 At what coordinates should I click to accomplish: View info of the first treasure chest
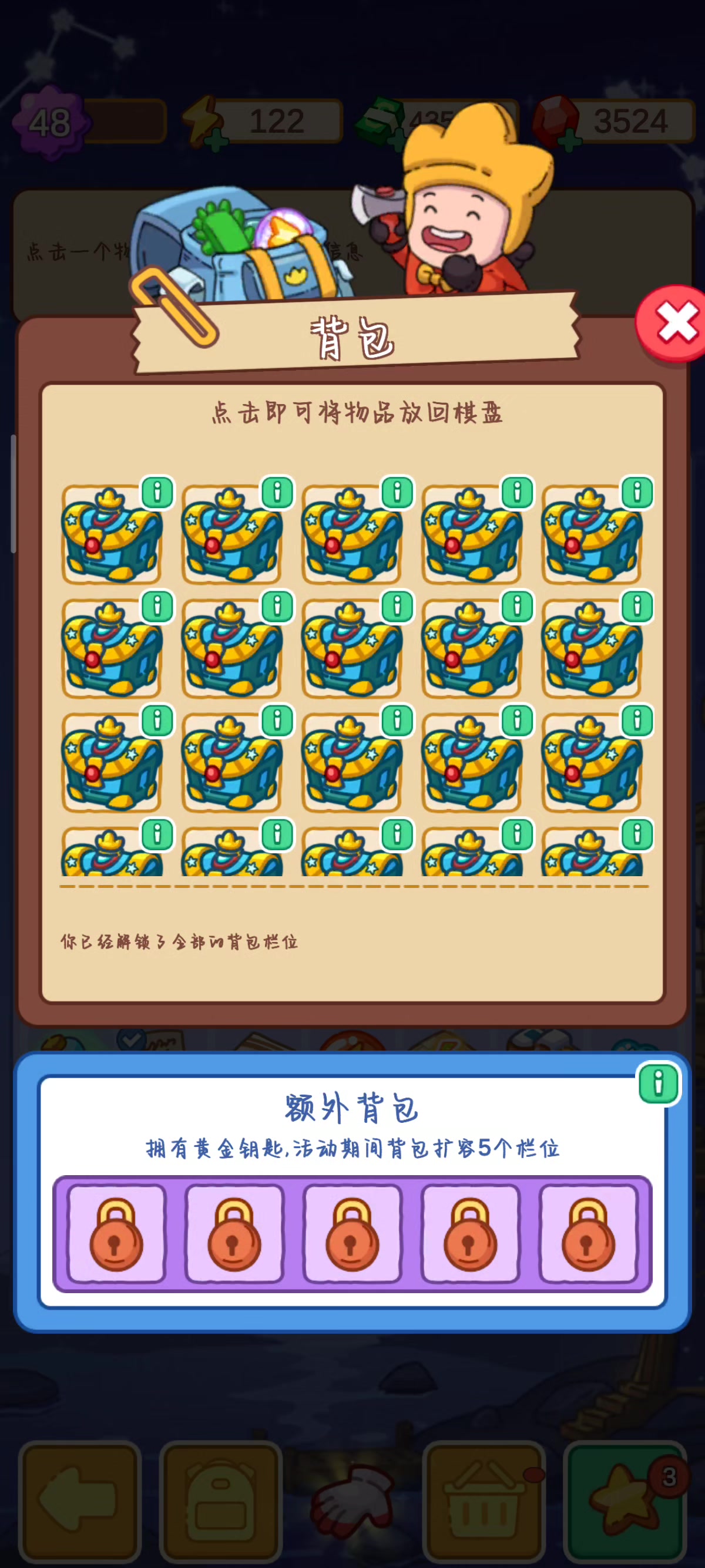[x=157, y=493]
